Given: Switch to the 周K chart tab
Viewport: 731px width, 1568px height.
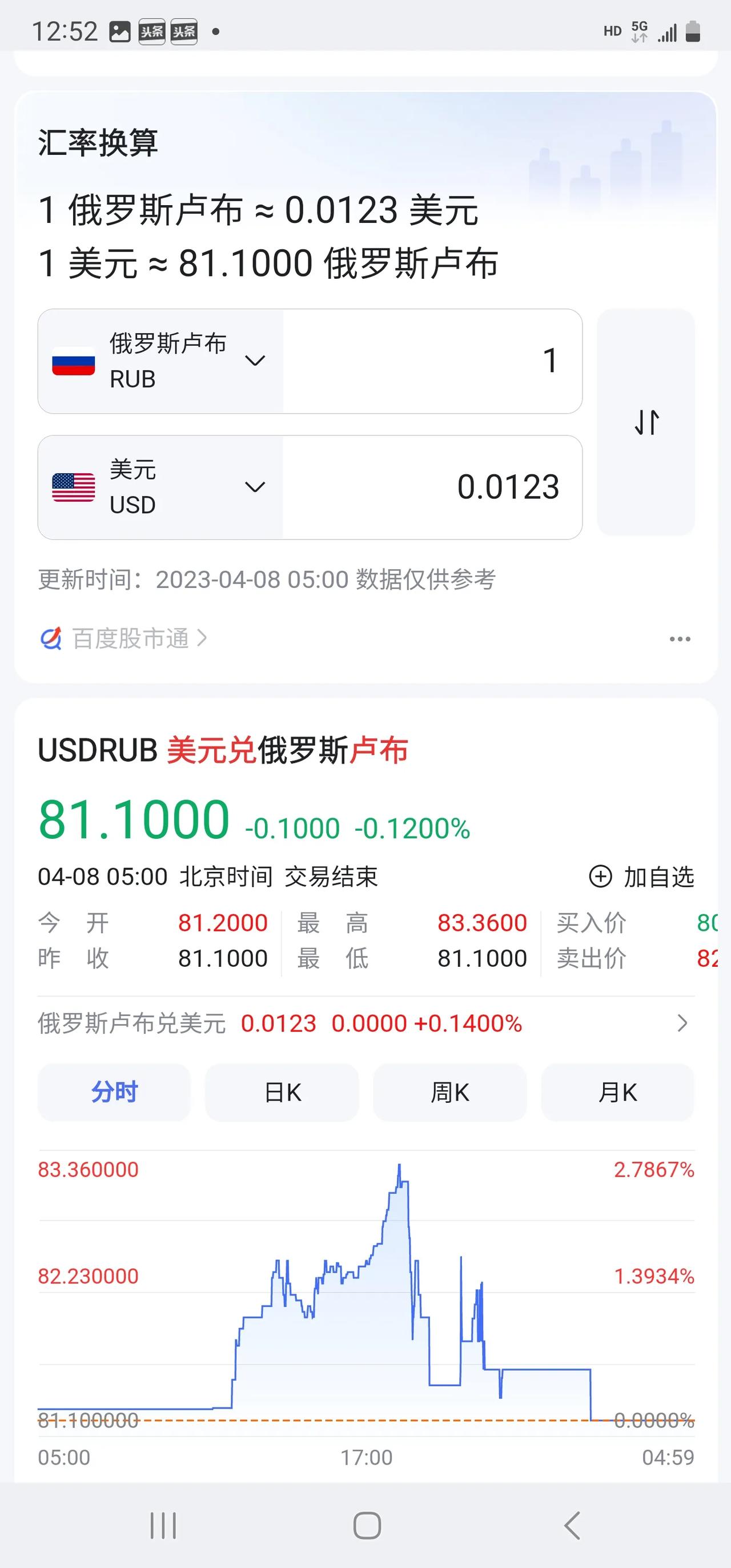Looking at the screenshot, I should 450,1093.
